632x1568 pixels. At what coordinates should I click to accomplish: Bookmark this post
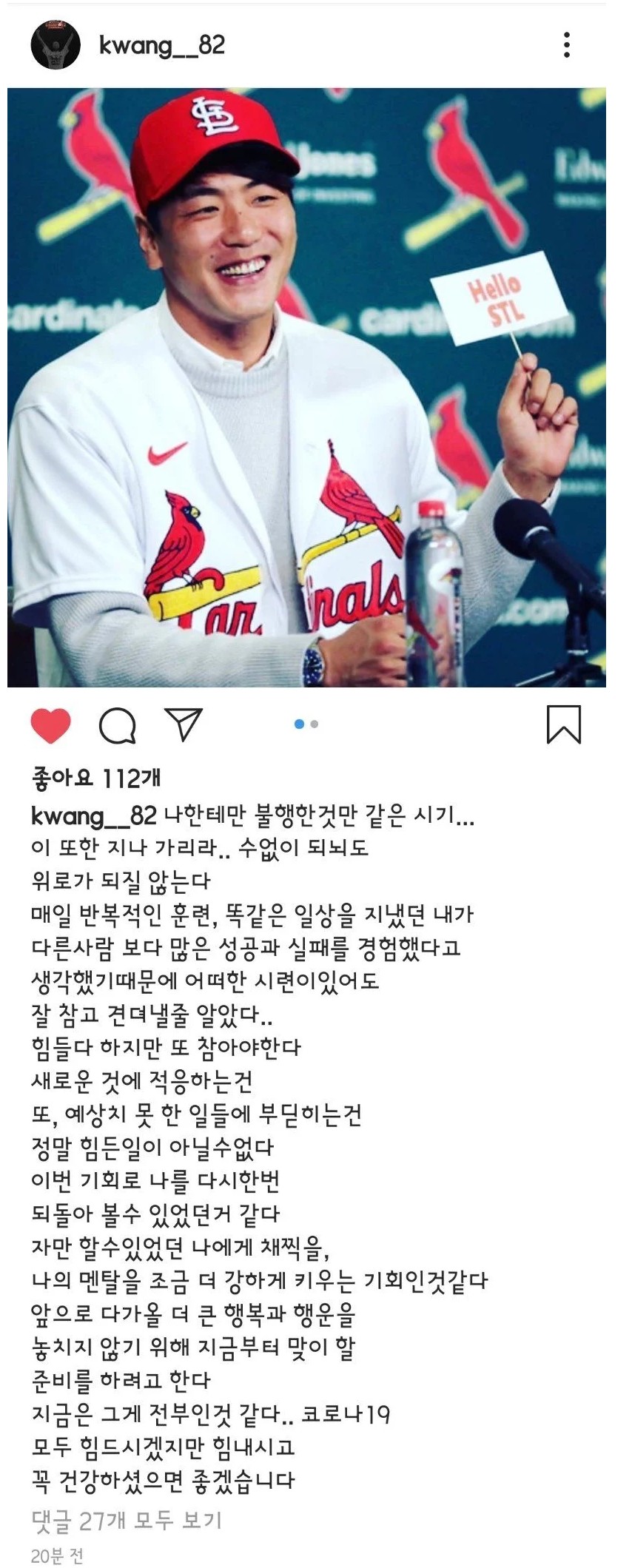tap(563, 724)
